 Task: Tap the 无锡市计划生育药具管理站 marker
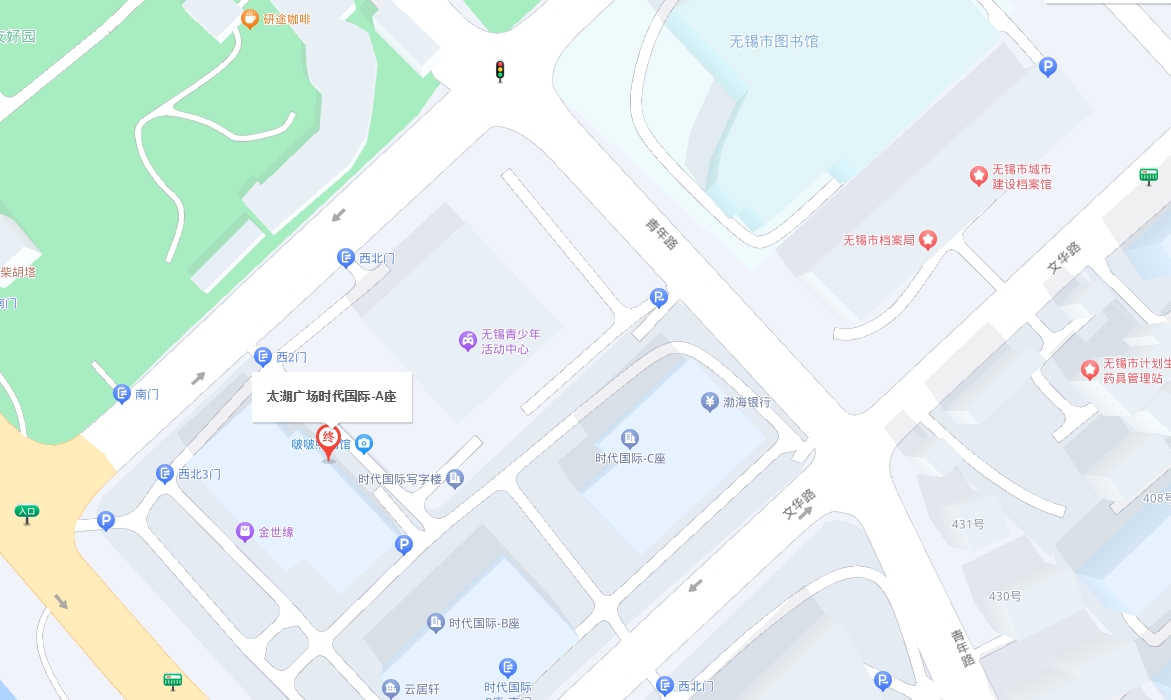[x=1089, y=370]
